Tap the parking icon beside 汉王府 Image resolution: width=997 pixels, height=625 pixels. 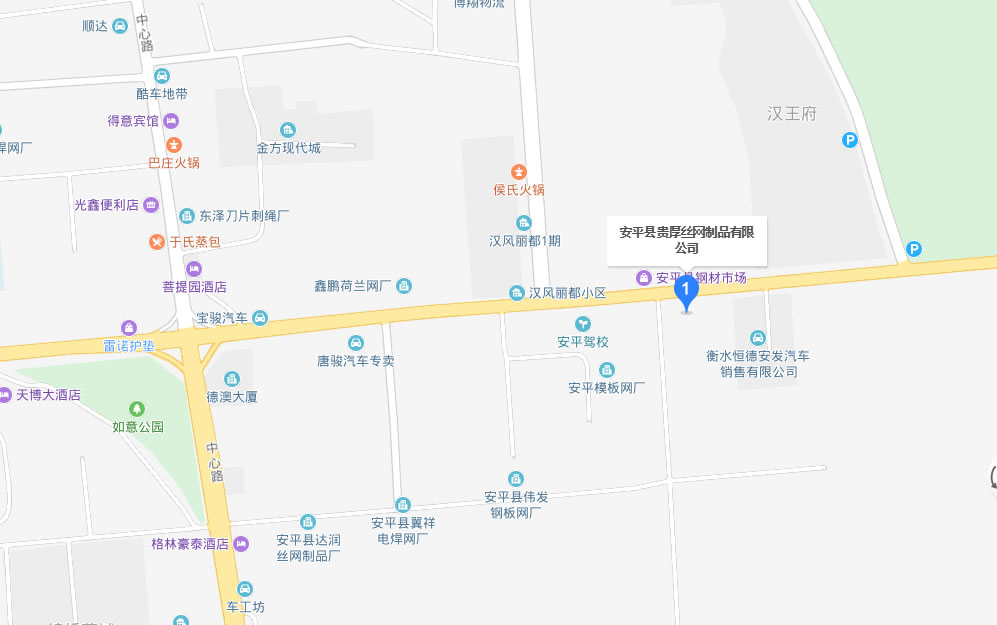(850, 141)
